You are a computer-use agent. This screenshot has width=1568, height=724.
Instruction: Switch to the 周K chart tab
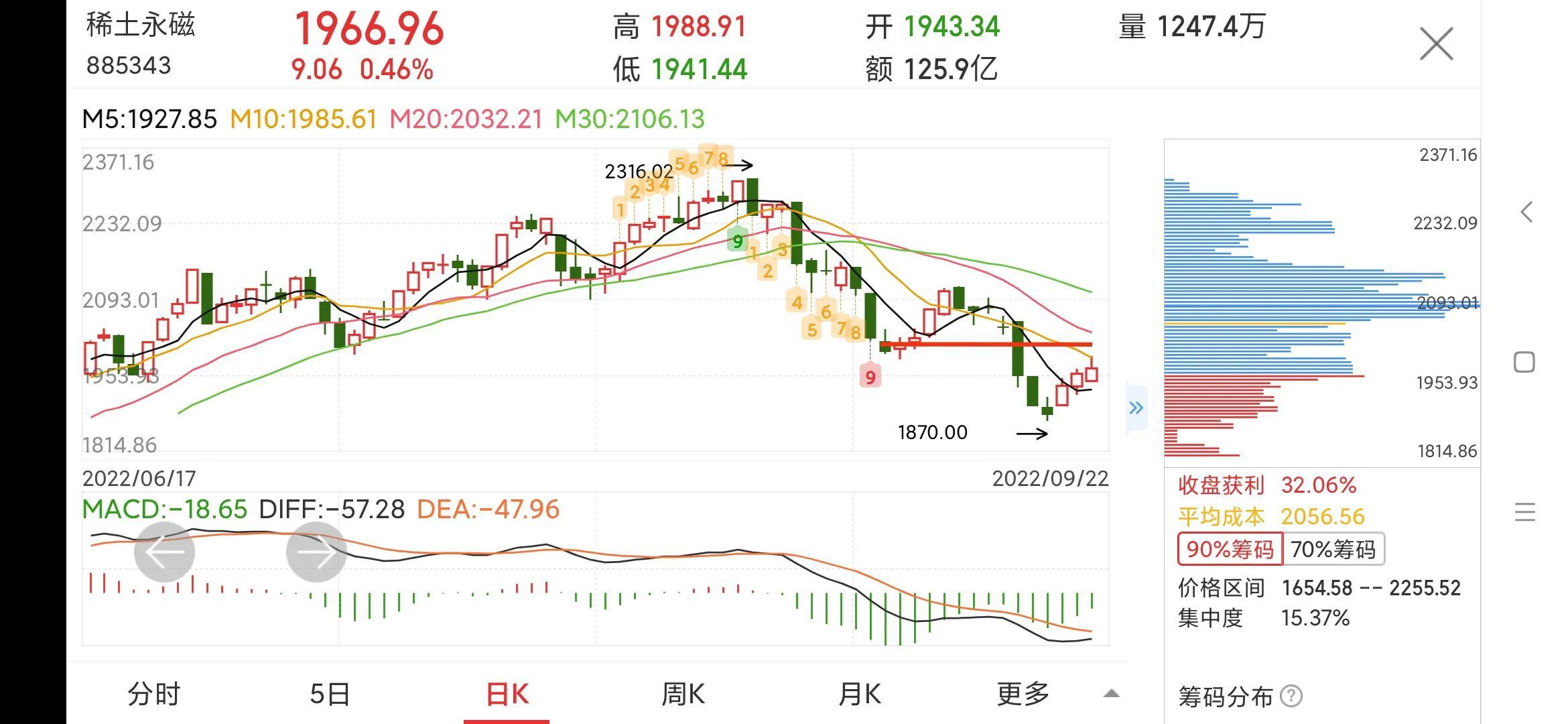click(x=683, y=695)
